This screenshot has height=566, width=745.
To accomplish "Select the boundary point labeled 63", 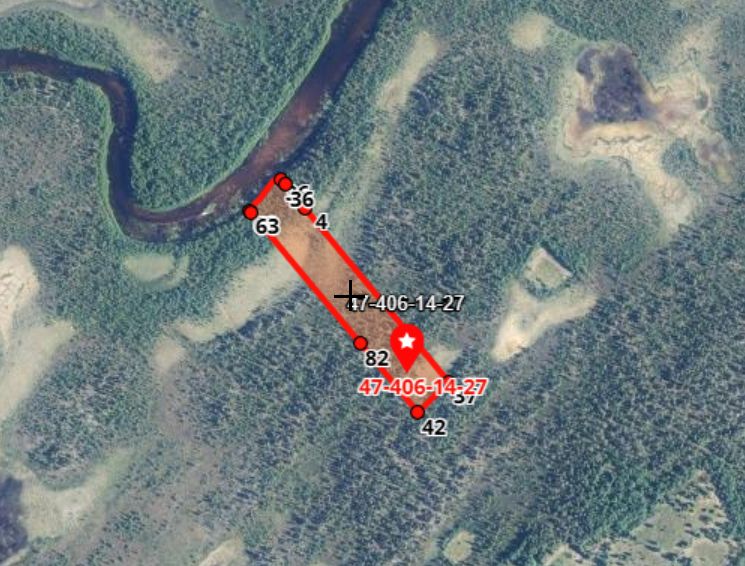I will pyautogui.click(x=250, y=212).
